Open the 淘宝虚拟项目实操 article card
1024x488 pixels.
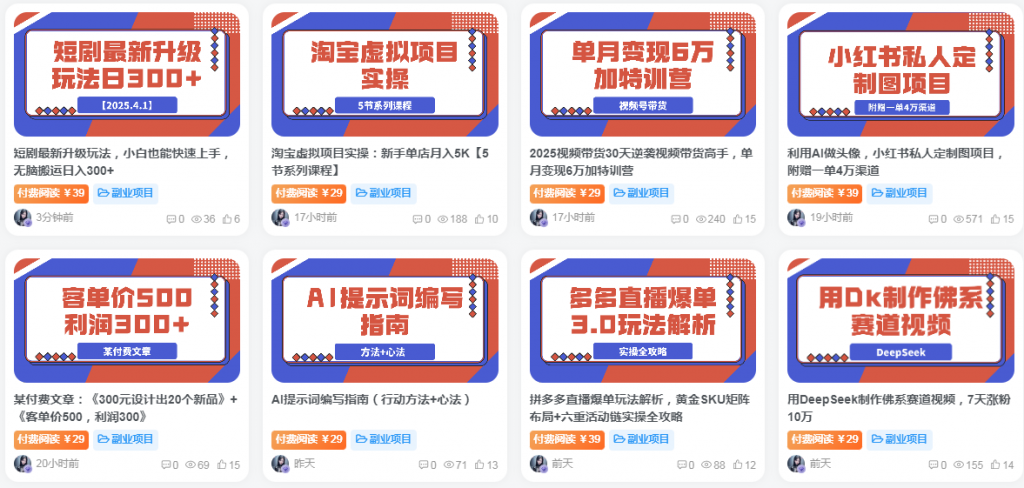click(384, 72)
